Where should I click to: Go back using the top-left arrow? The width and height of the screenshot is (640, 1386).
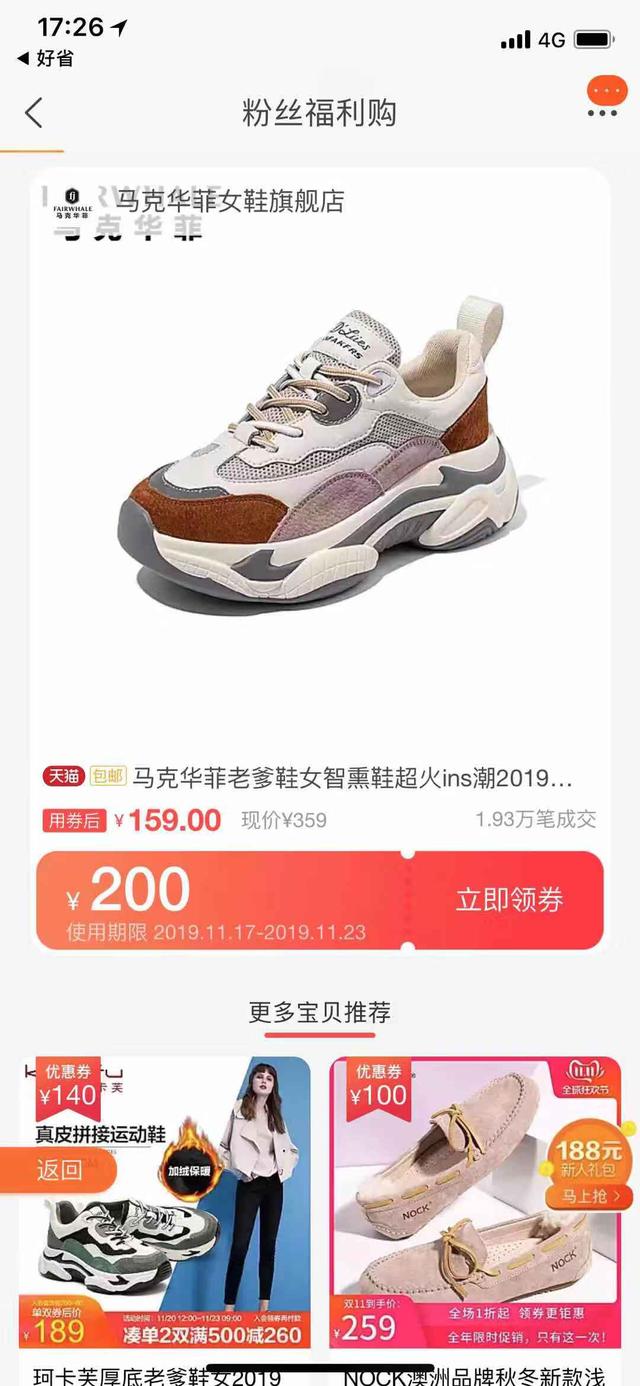(34, 112)
